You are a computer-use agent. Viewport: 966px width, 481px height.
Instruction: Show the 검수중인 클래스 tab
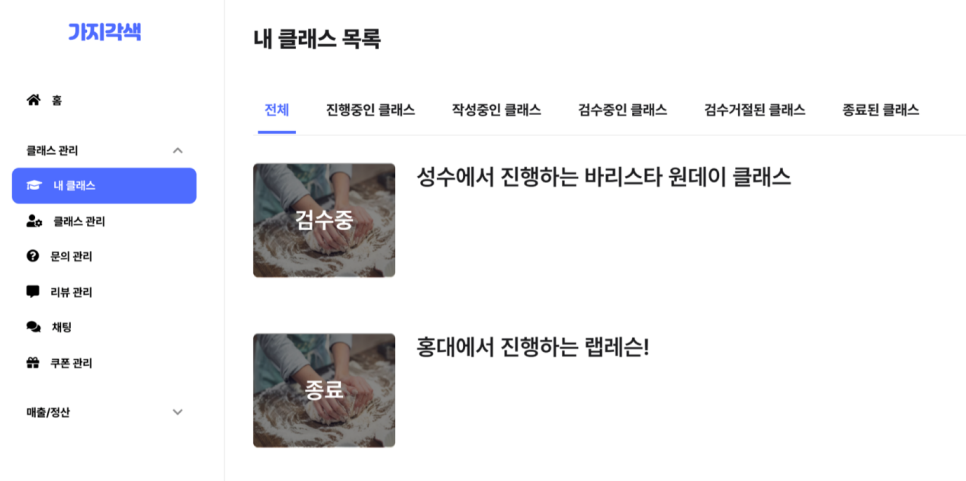click(x=622, y=110)
